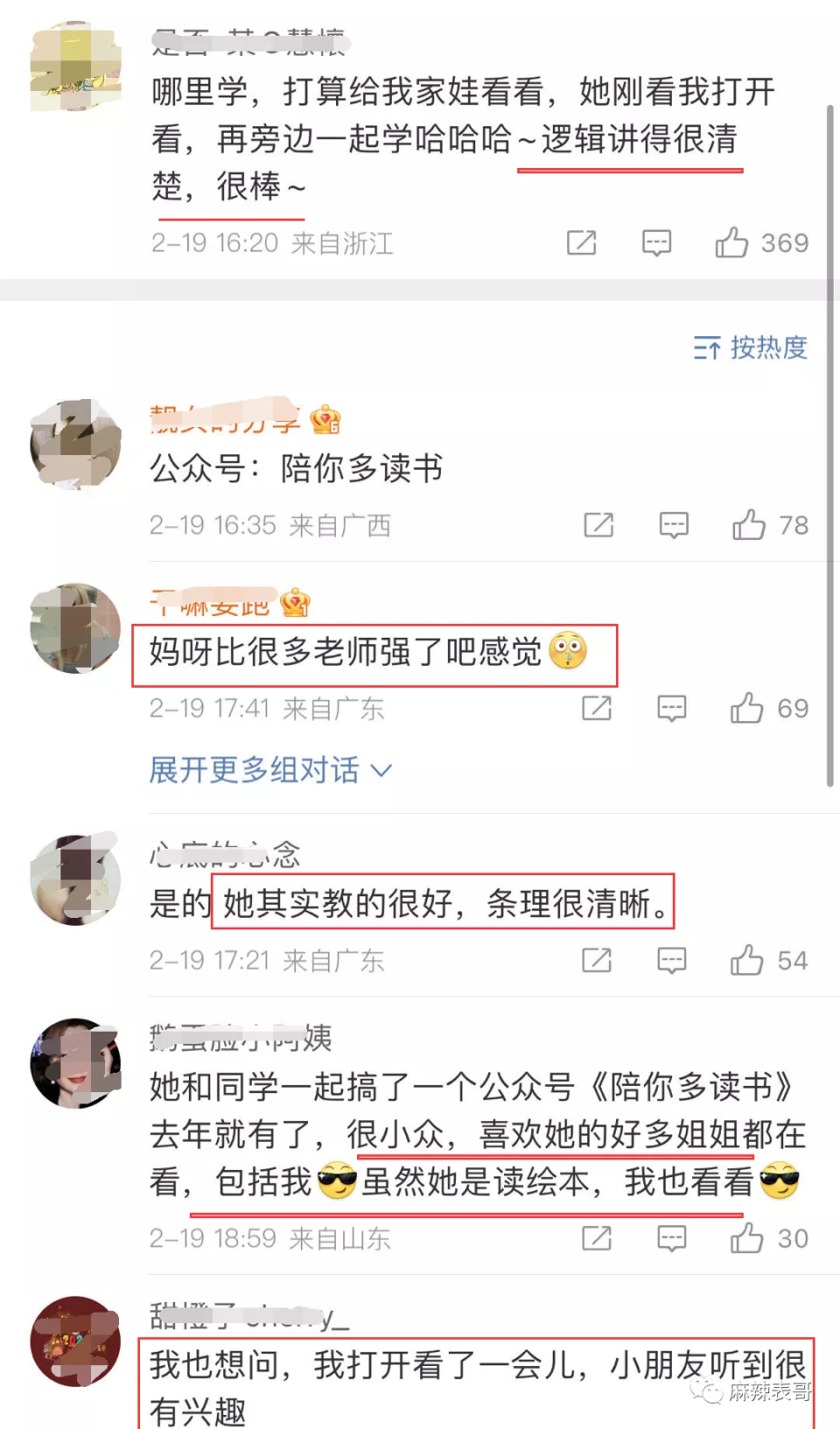Reply to the comment posted 2-19 17:21
This screenshot has height=1429, width=840.
click(x=672, y=960)
